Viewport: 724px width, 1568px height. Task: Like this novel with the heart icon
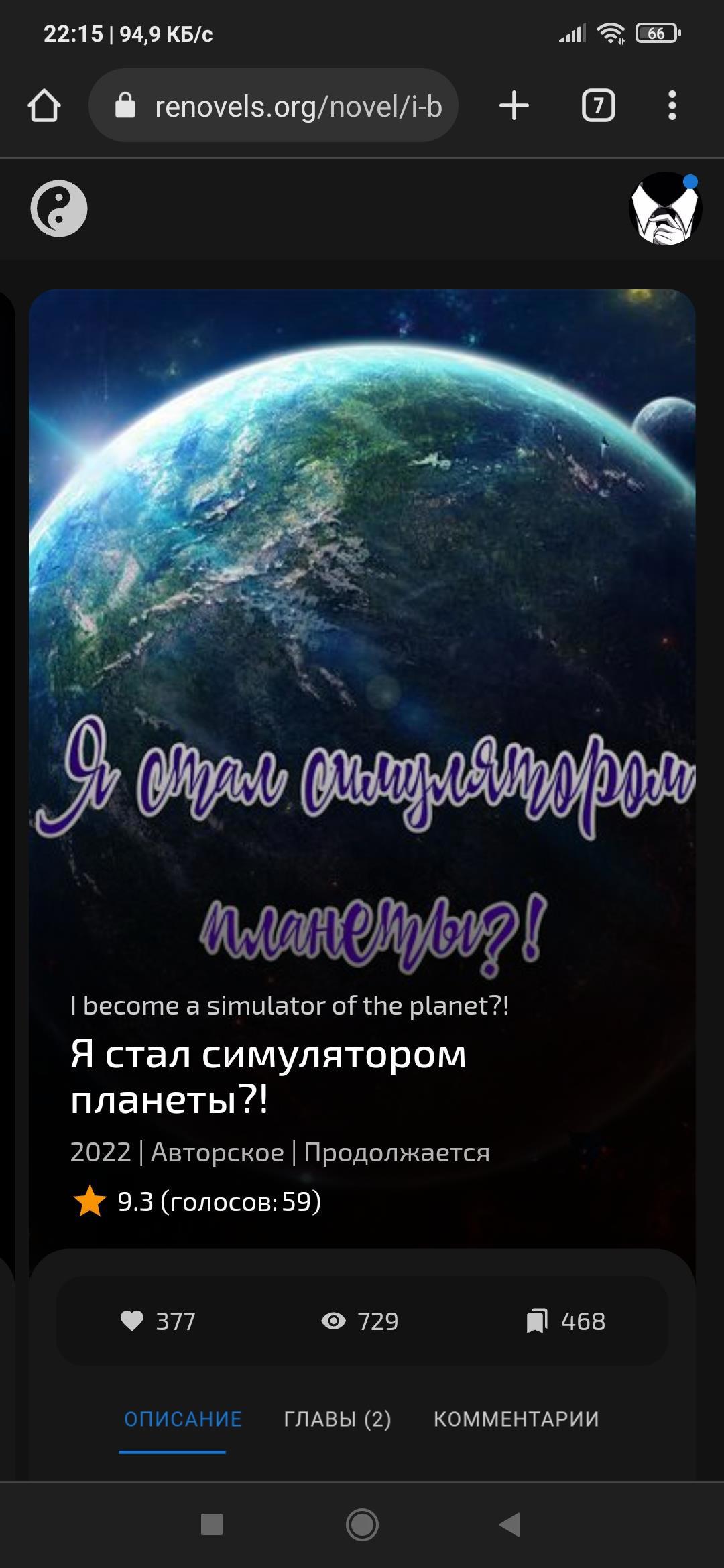pos(132,1321)
